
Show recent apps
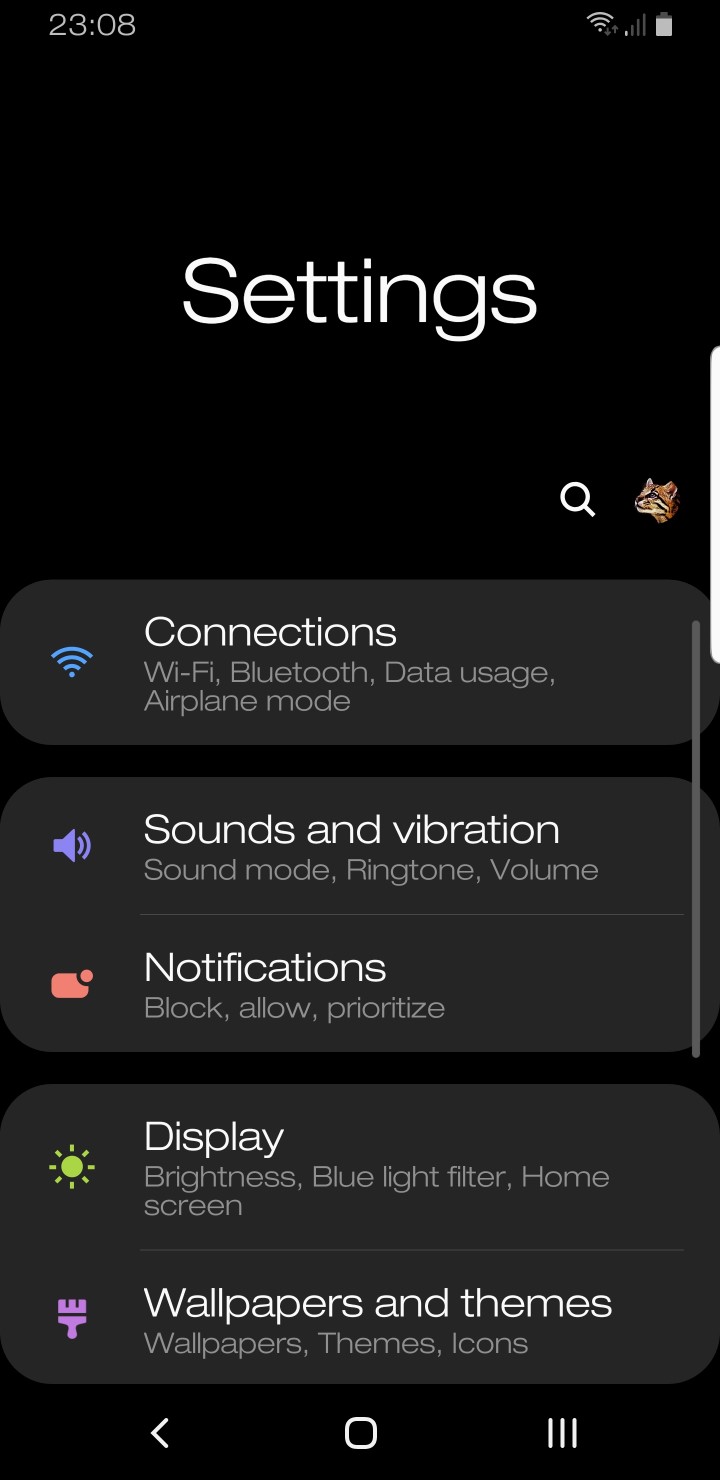562,1433
